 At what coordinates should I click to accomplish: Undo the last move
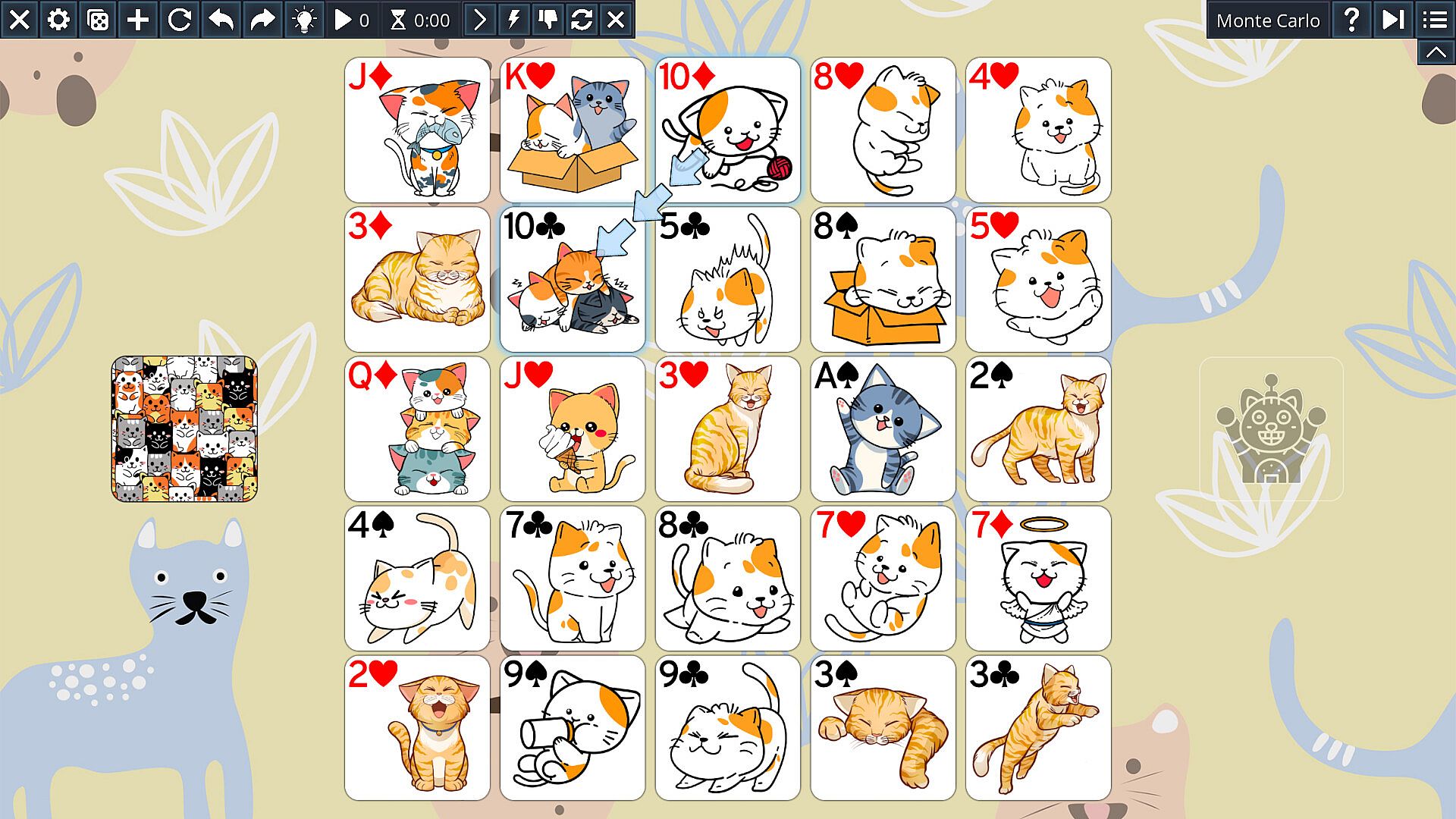[x=221, y=20]
